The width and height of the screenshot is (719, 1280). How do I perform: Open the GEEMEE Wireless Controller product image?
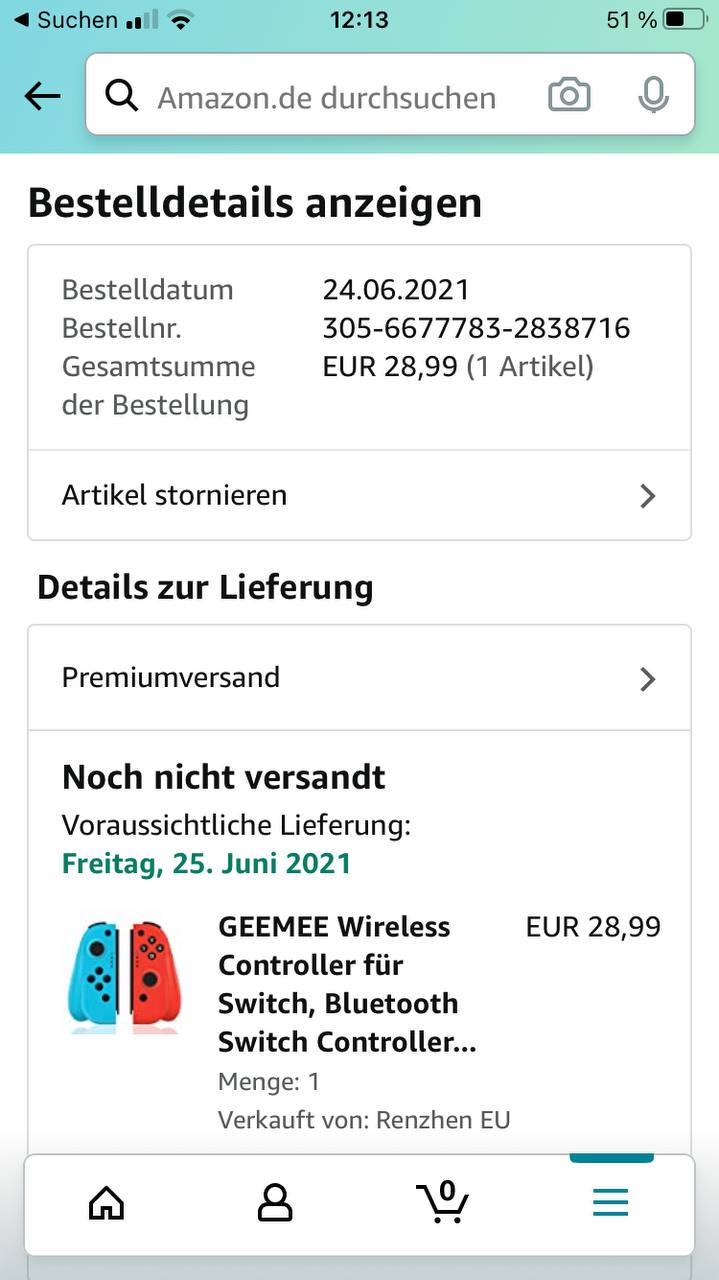124,978
